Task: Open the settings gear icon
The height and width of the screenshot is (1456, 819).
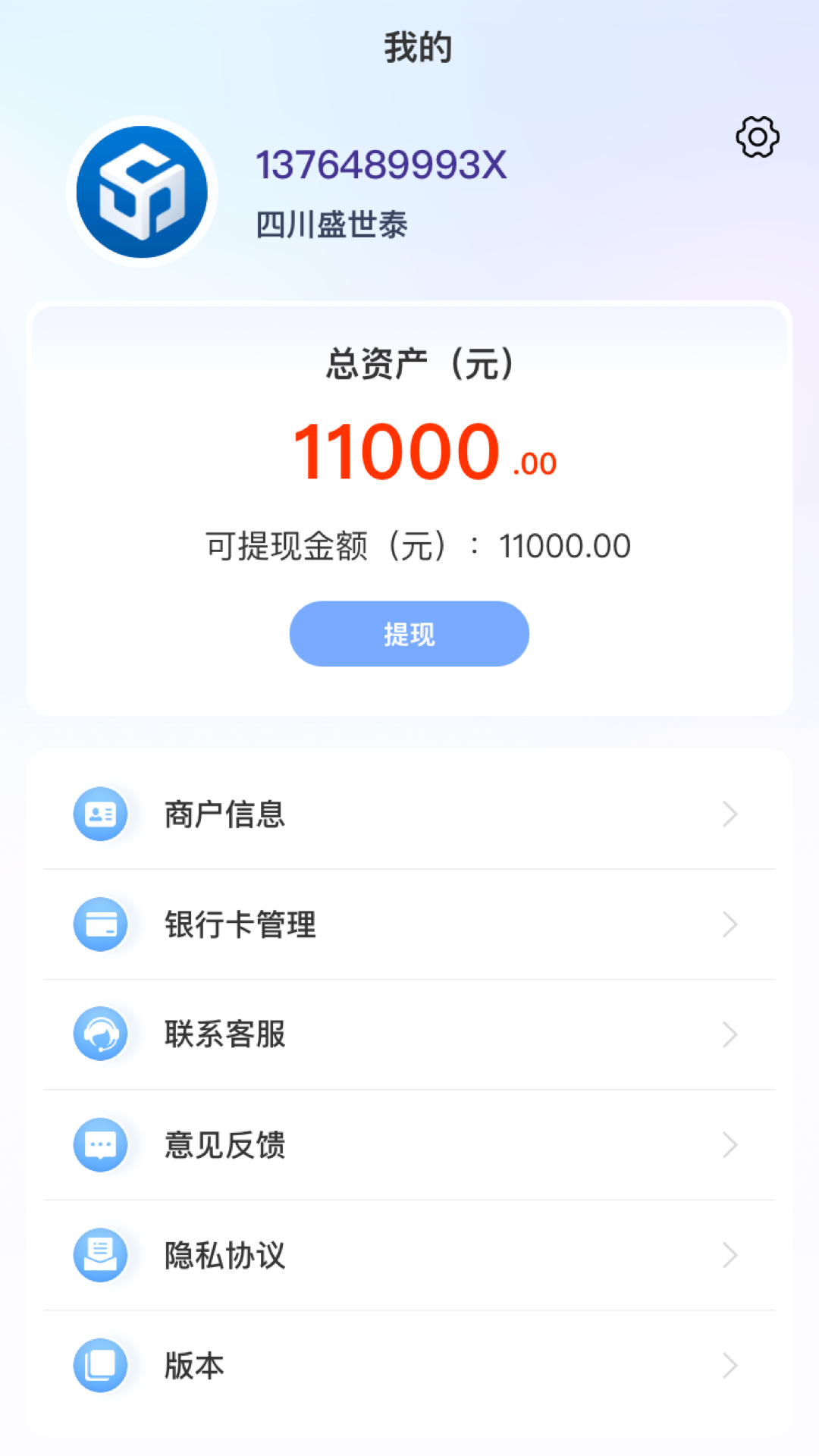Action: [x=757, y=137]
